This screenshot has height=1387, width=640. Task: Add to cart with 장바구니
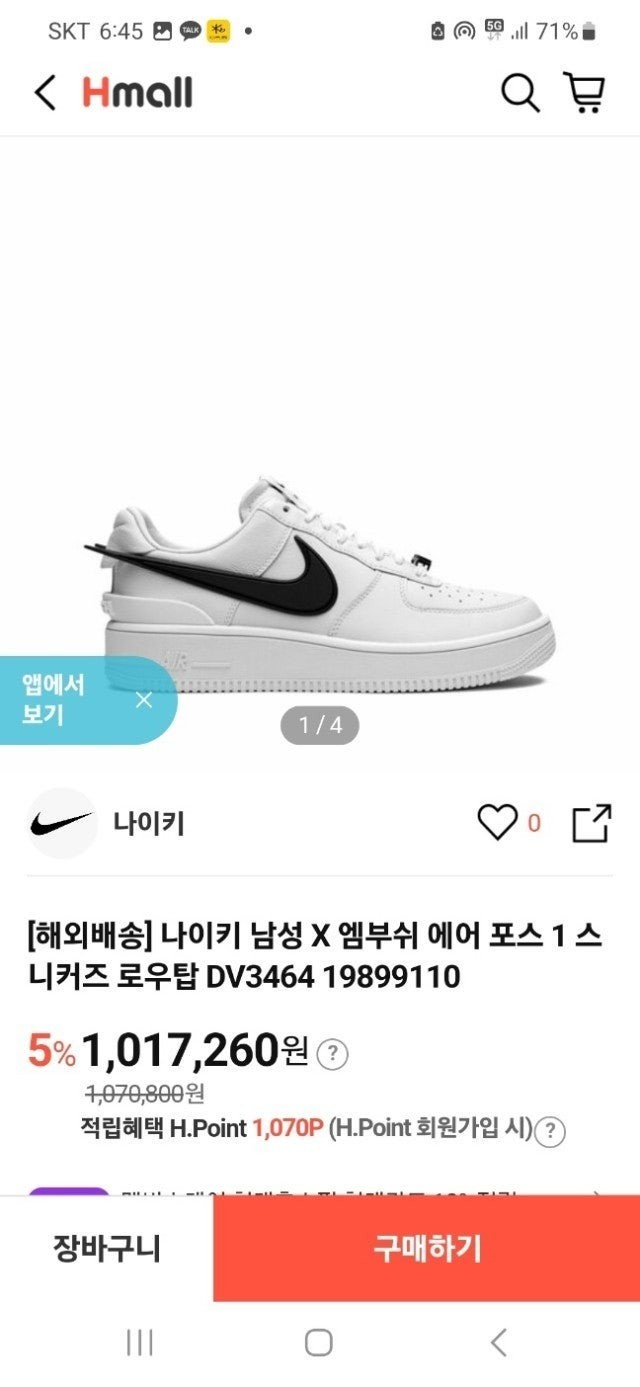[x=106, y=1248]
